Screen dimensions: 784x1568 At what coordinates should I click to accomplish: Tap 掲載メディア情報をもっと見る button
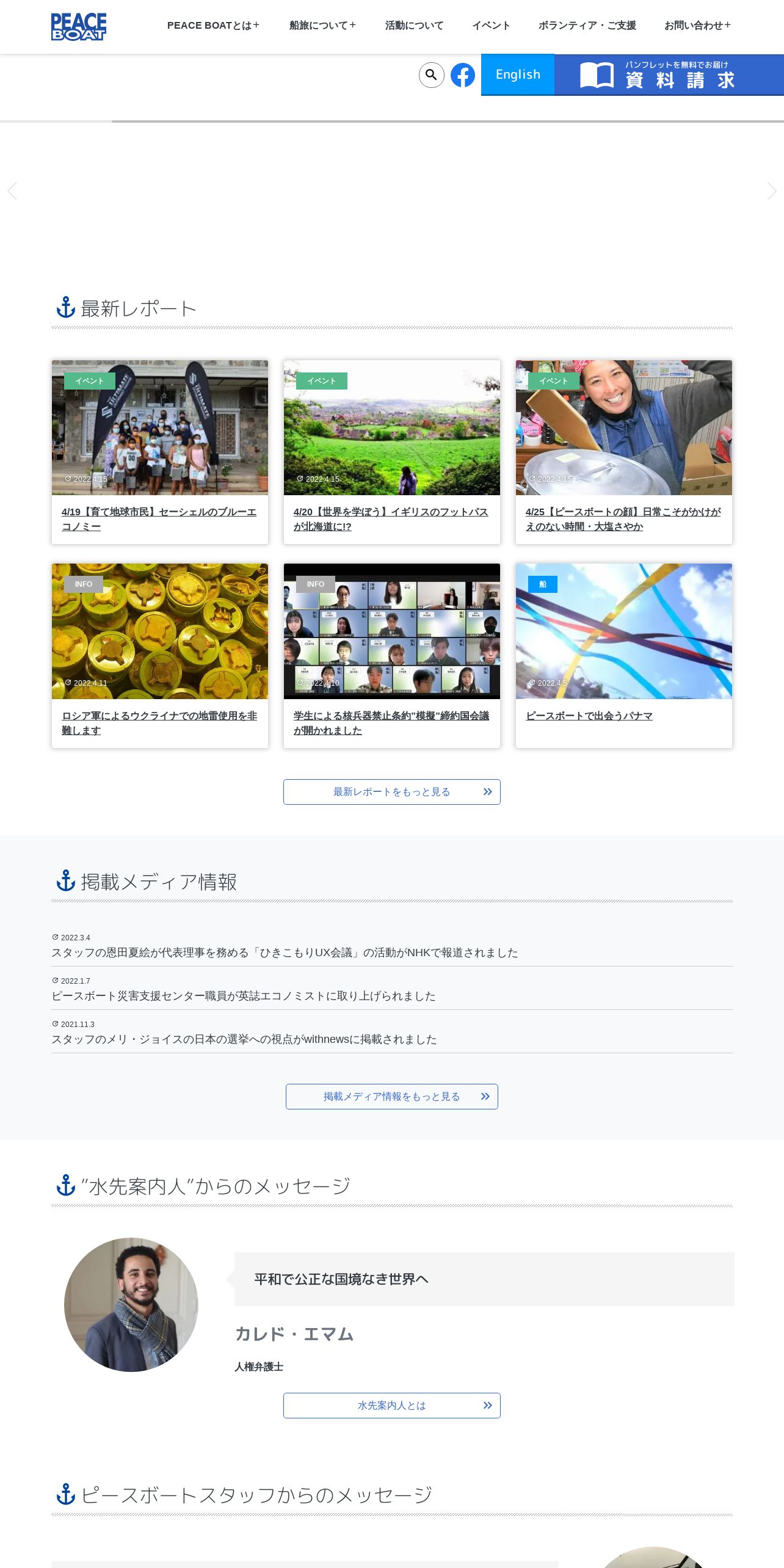391,1097
